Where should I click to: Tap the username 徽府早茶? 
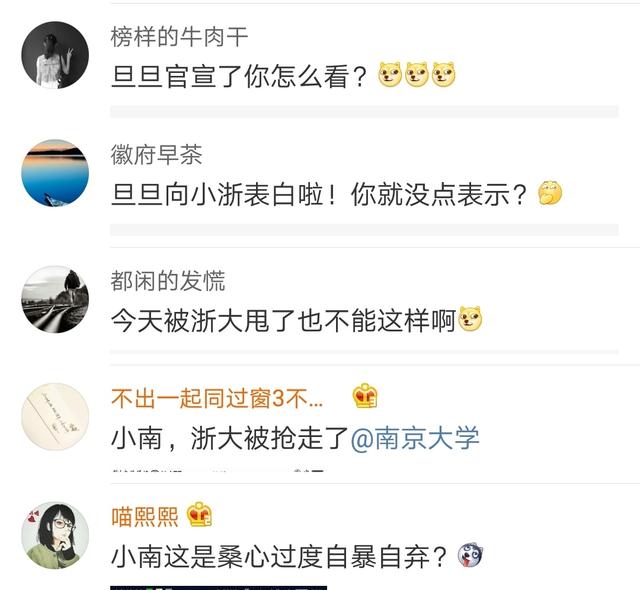[156, 155]
